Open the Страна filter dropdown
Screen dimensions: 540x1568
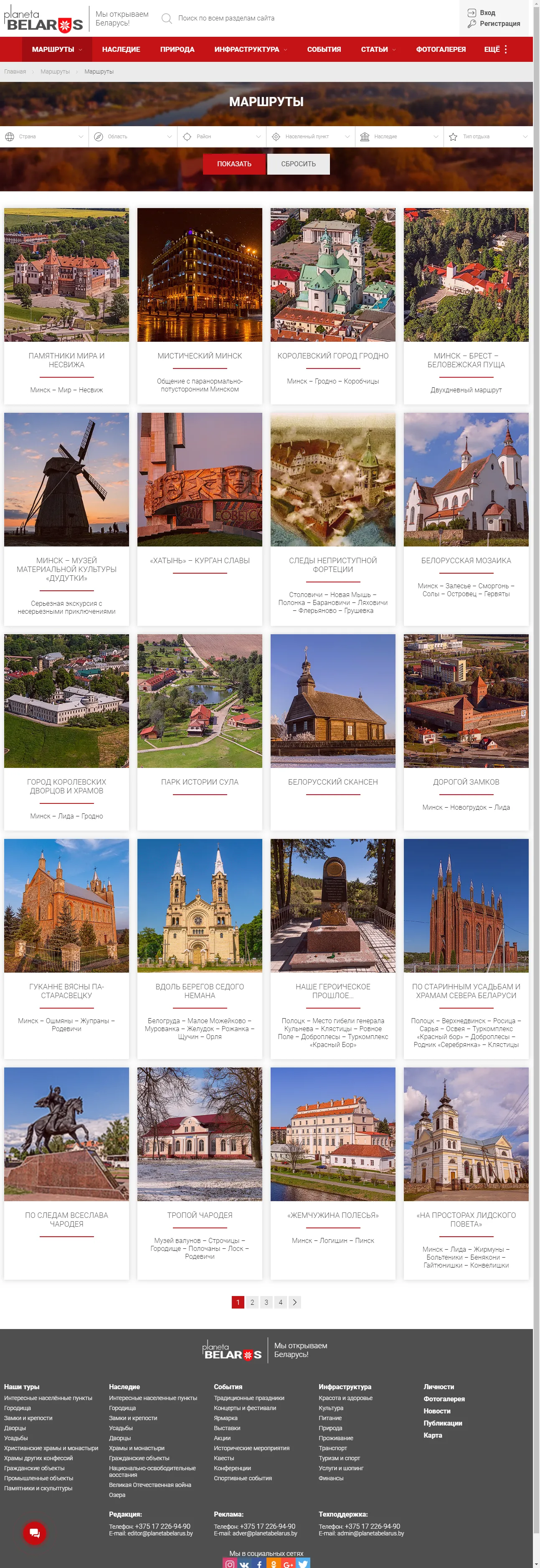(x=44, y=137)
